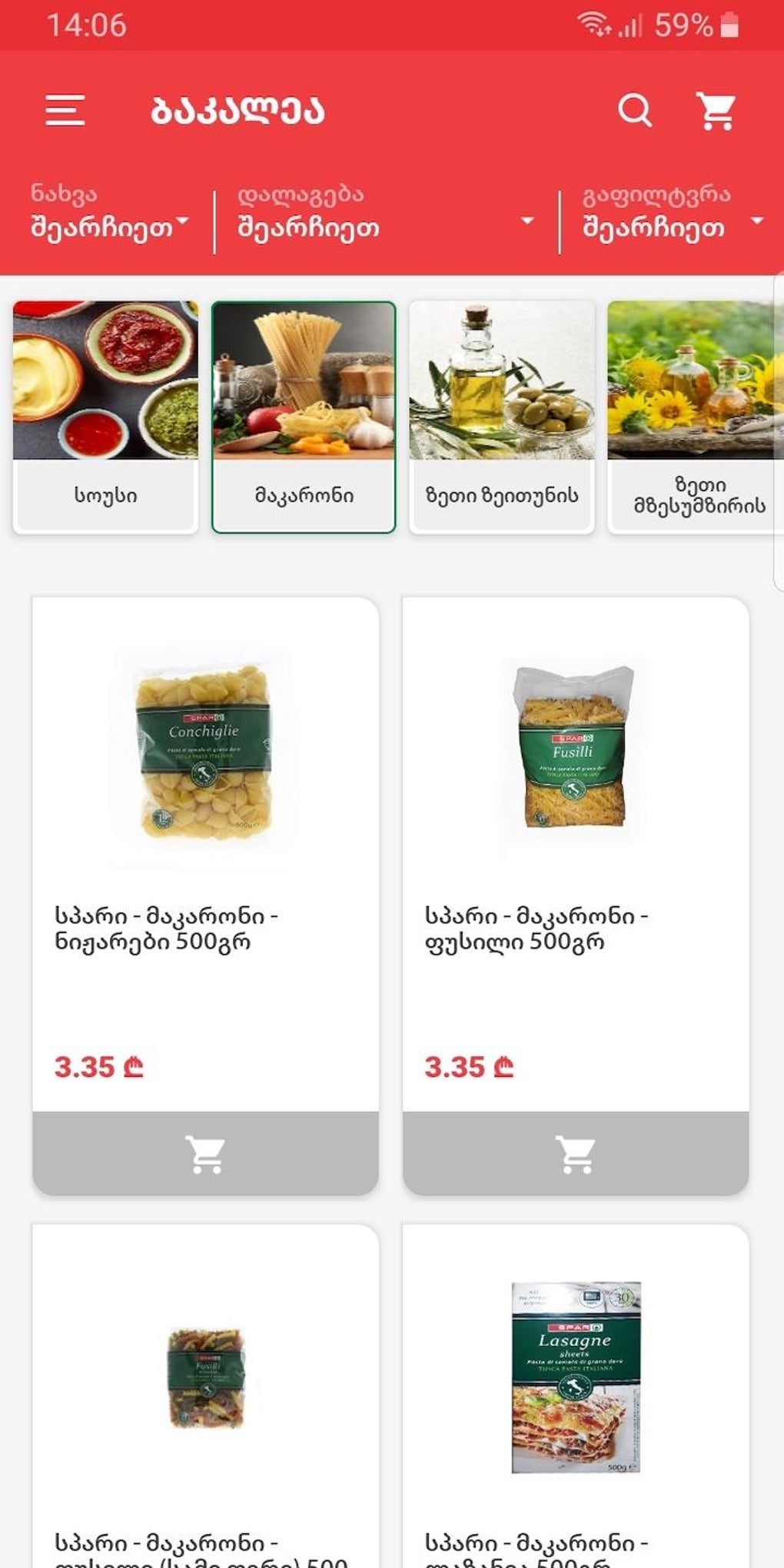Viewport: 784px width, 1568px height.
Task: Open the hamburger menu
Action: (65, 110)
